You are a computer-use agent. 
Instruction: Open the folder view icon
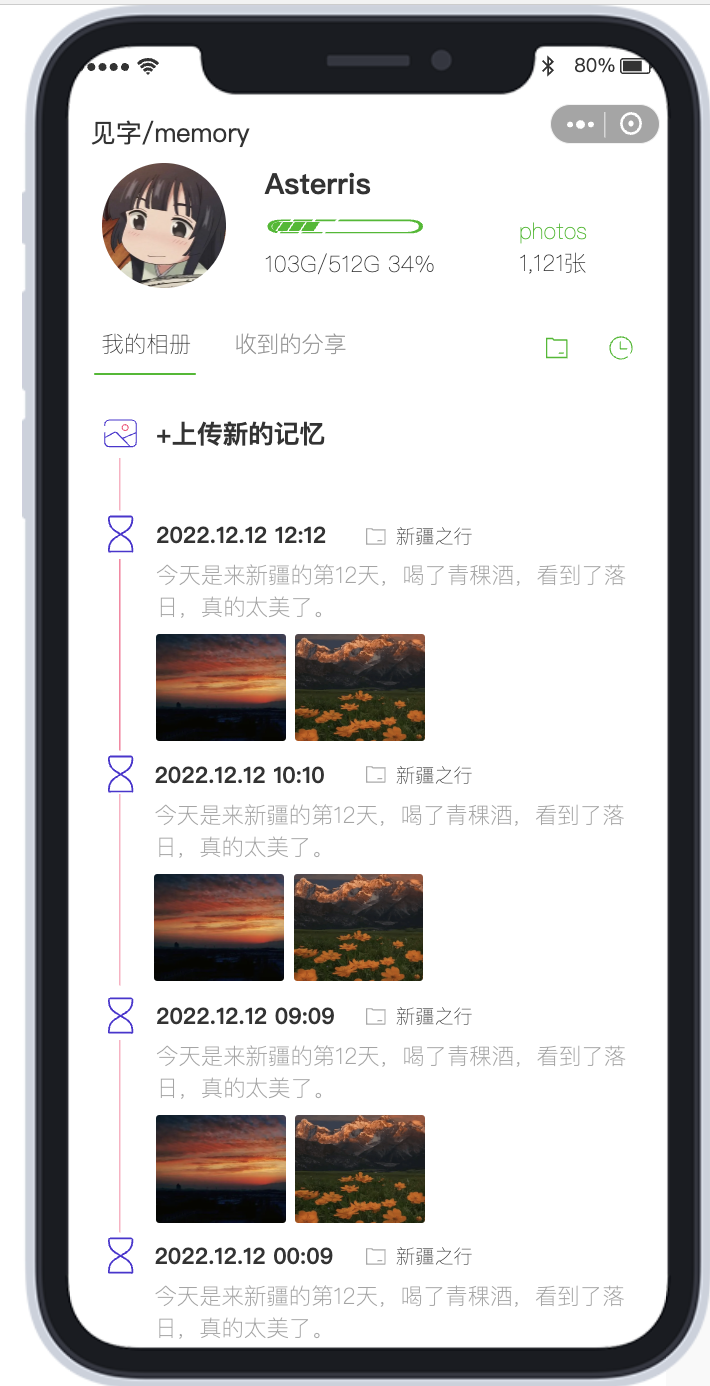point(556,348)
